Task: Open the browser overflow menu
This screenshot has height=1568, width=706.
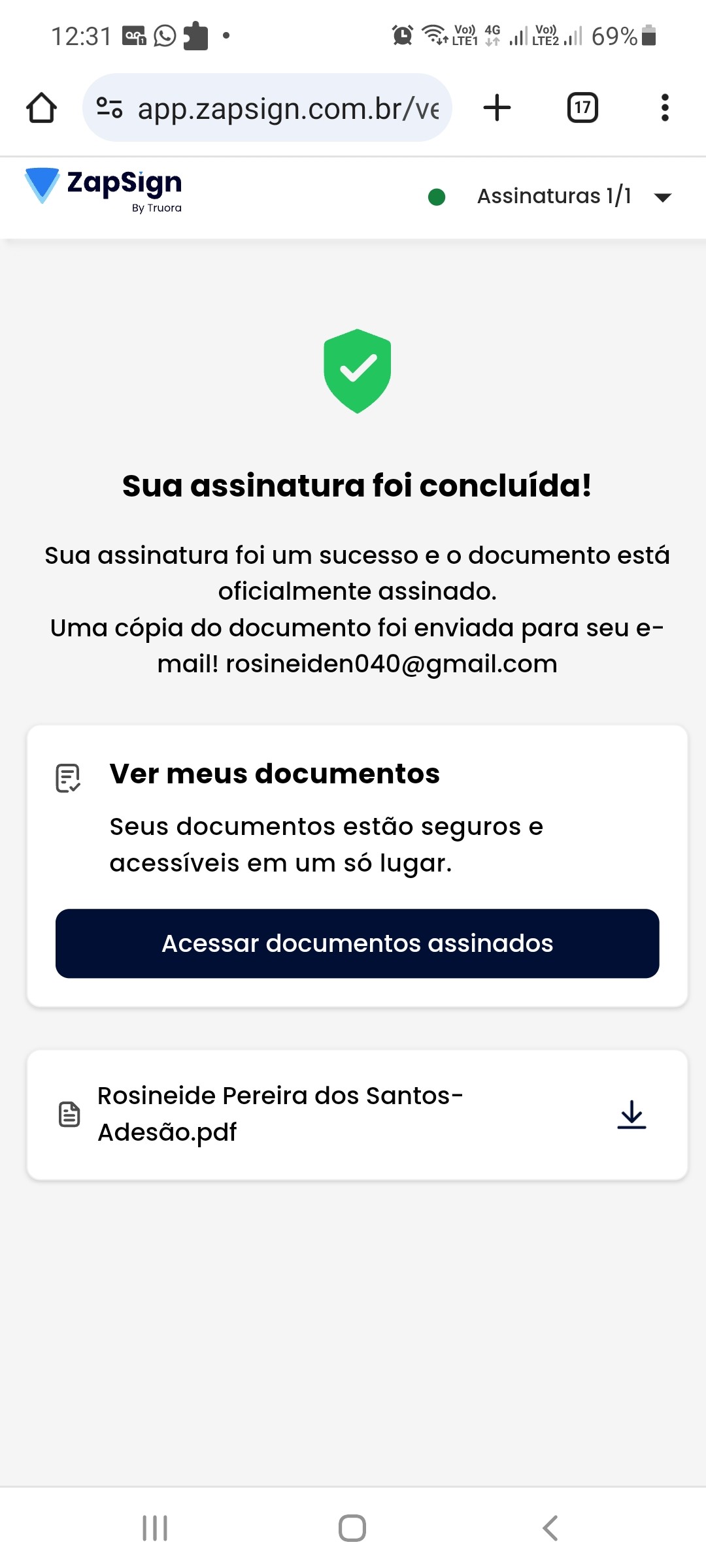Action: tap(665, 108)
